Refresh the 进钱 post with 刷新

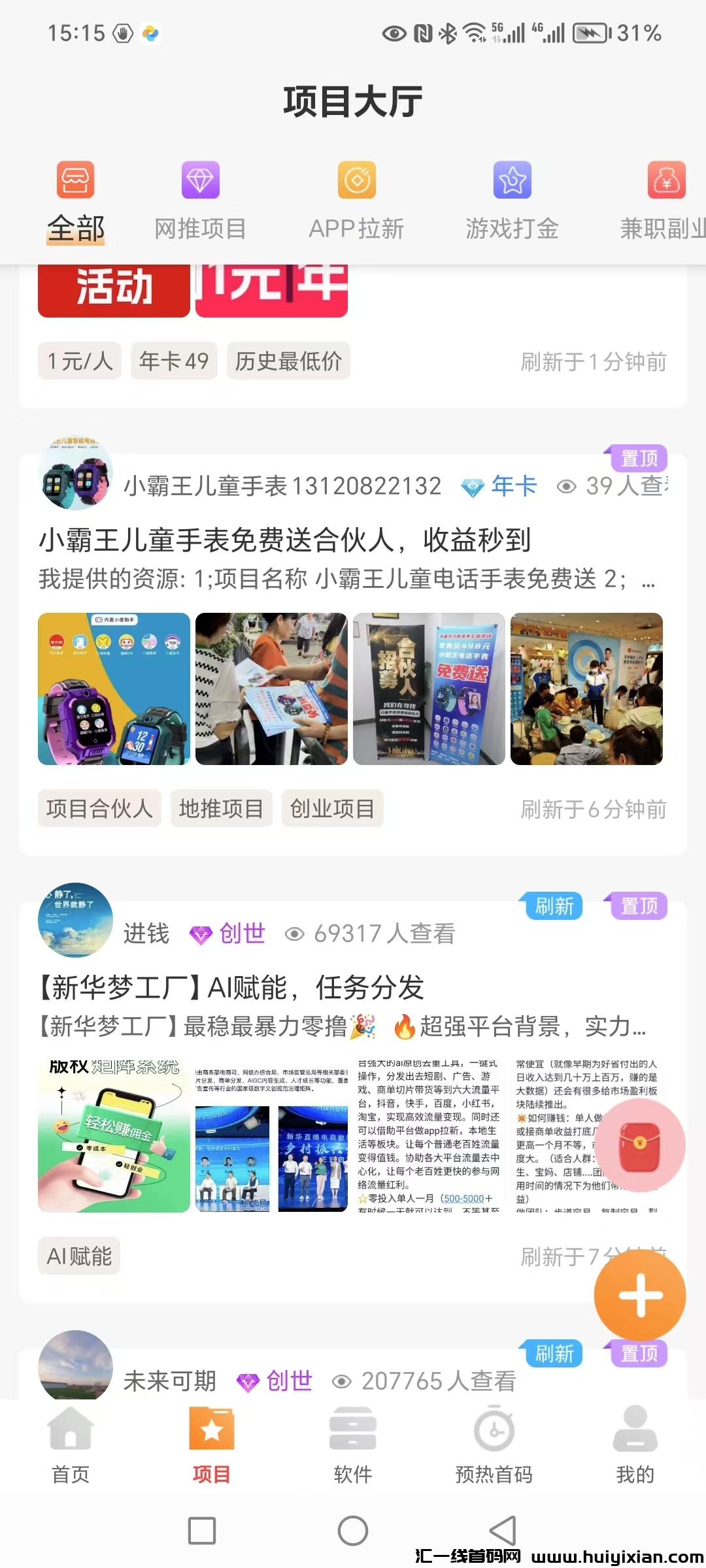point(554,906)
